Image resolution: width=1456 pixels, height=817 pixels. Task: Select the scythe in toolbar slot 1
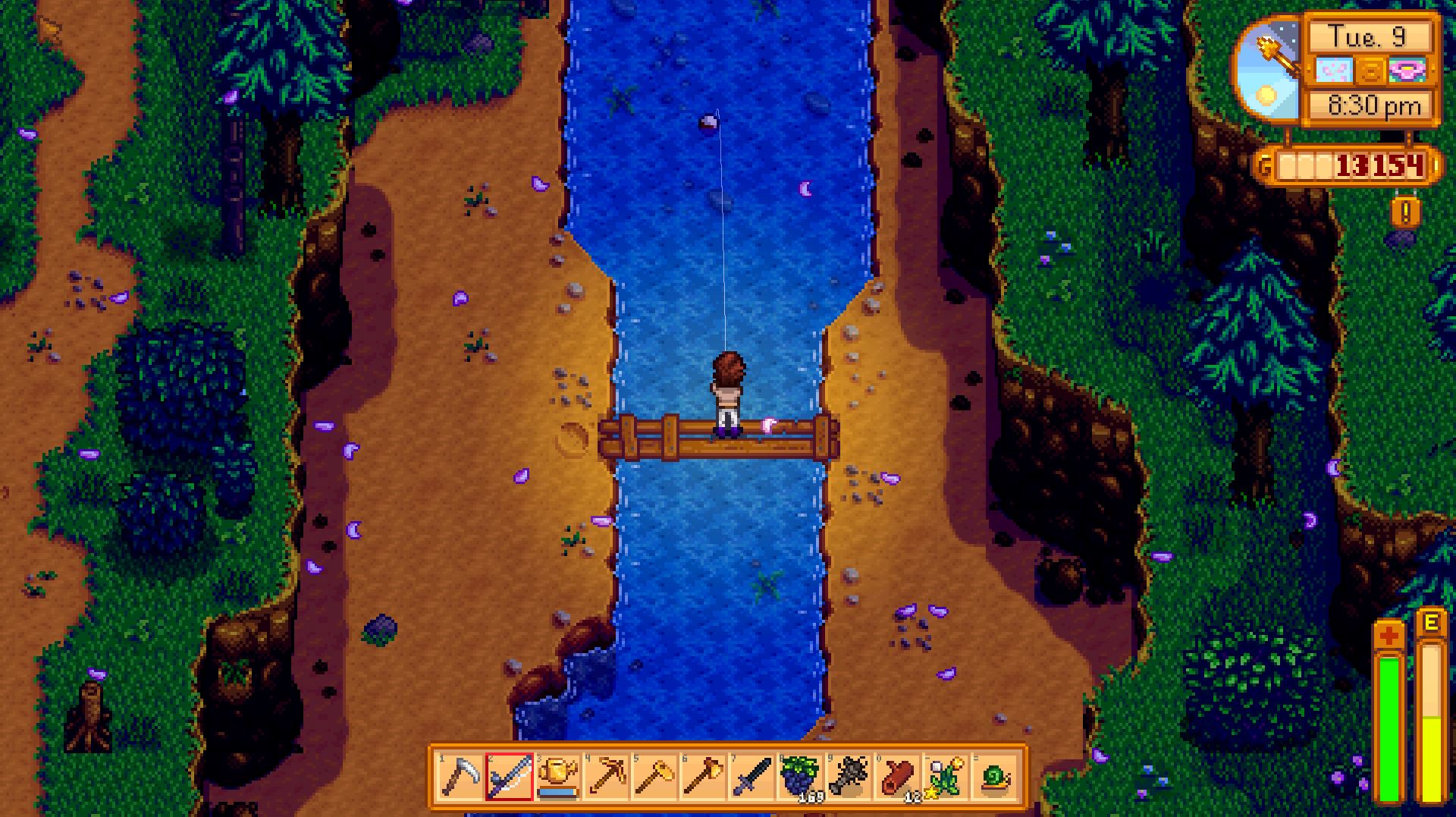tap(460, 777)
